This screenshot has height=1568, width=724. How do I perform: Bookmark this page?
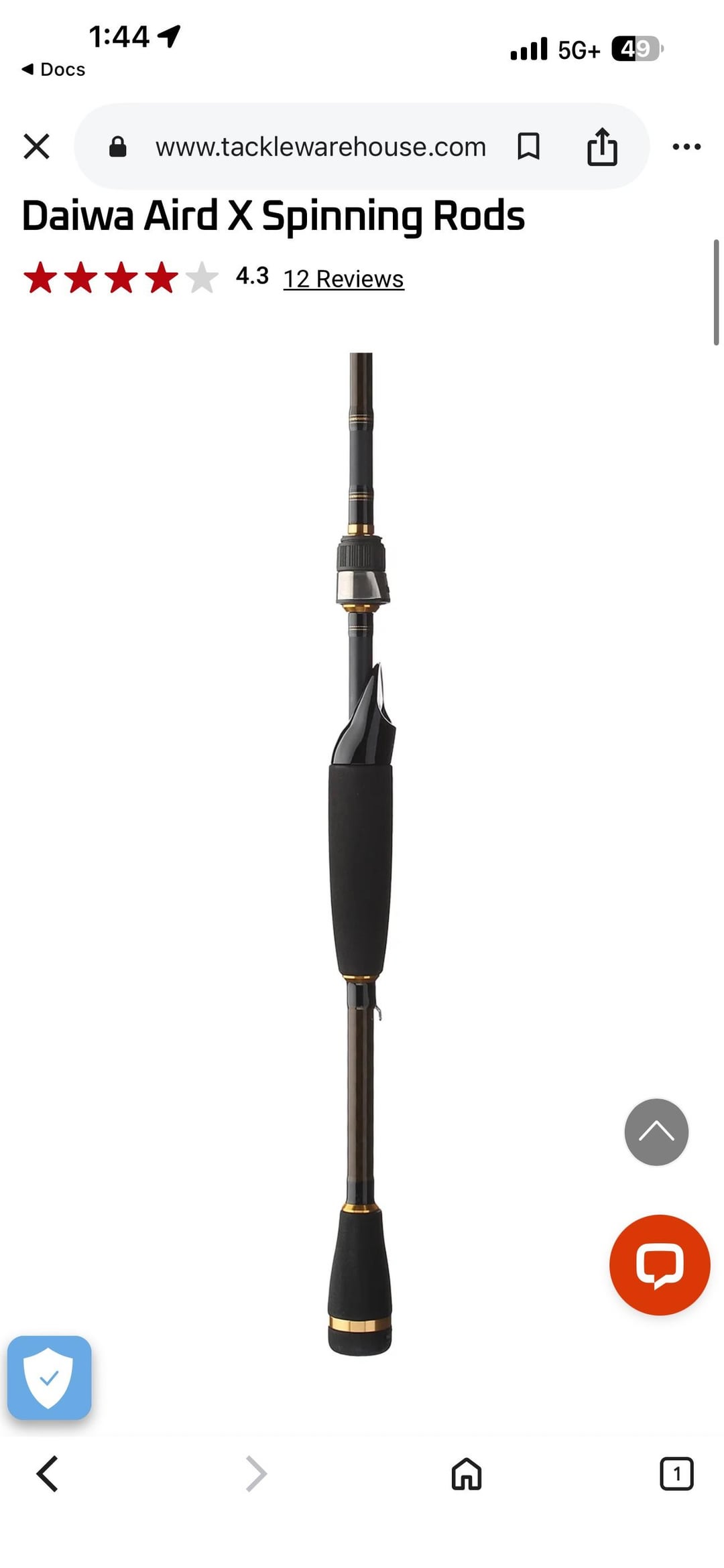click(528, 146)
